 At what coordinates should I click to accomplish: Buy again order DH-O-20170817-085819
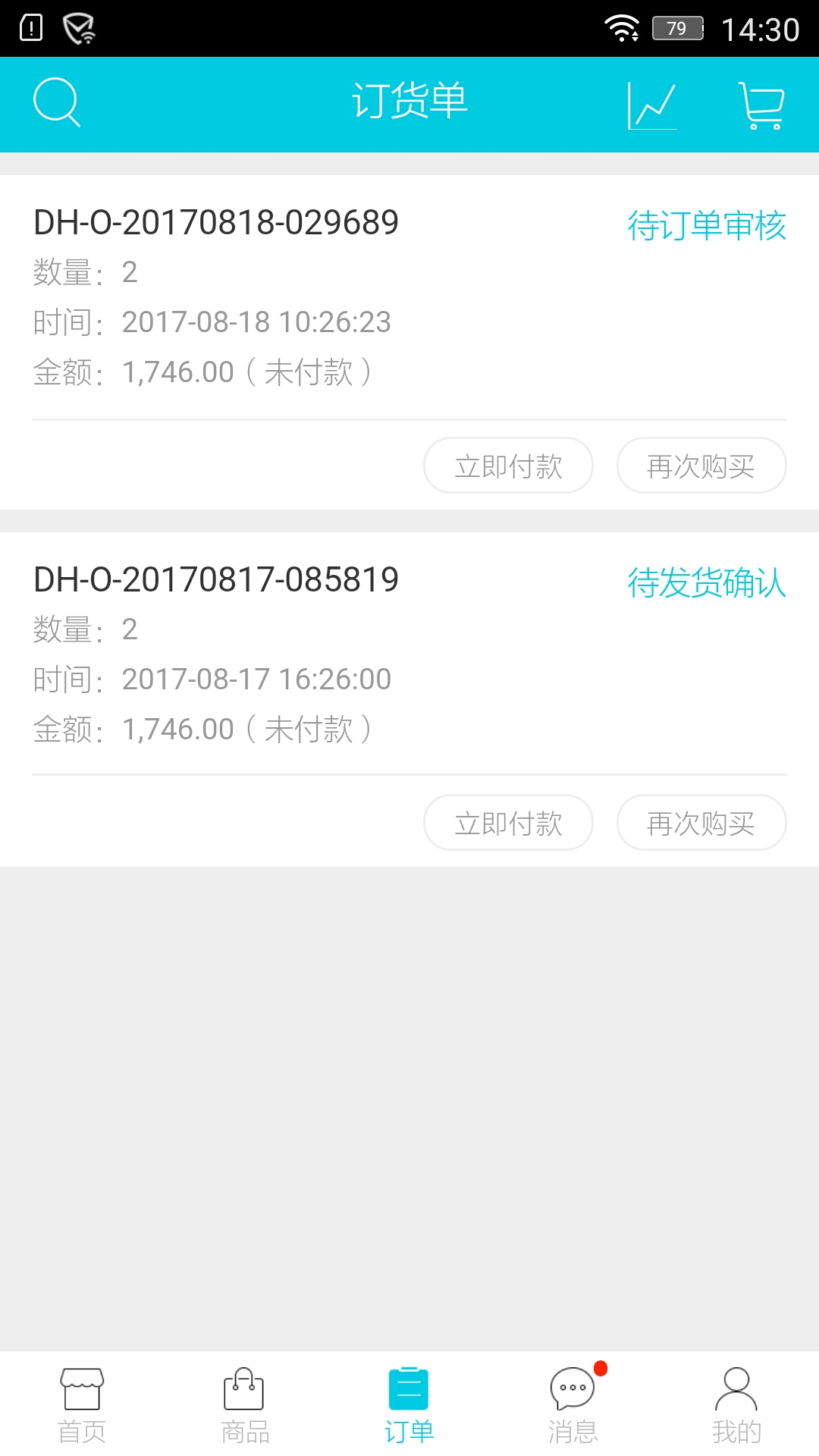coord(701,823)
